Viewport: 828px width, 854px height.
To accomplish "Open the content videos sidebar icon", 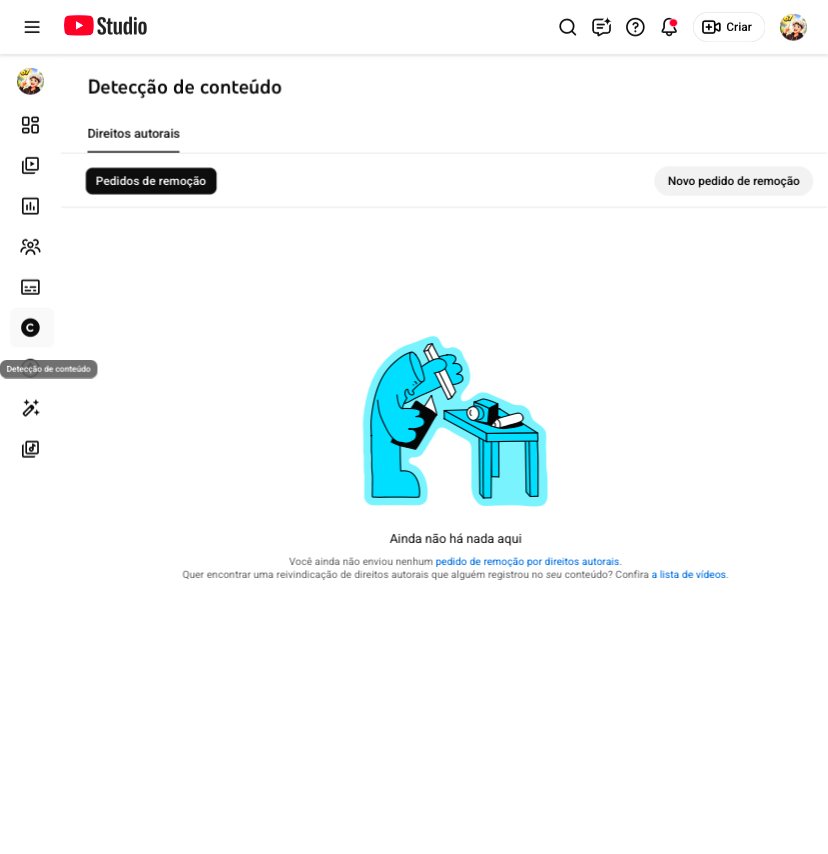I will [30, 165].
